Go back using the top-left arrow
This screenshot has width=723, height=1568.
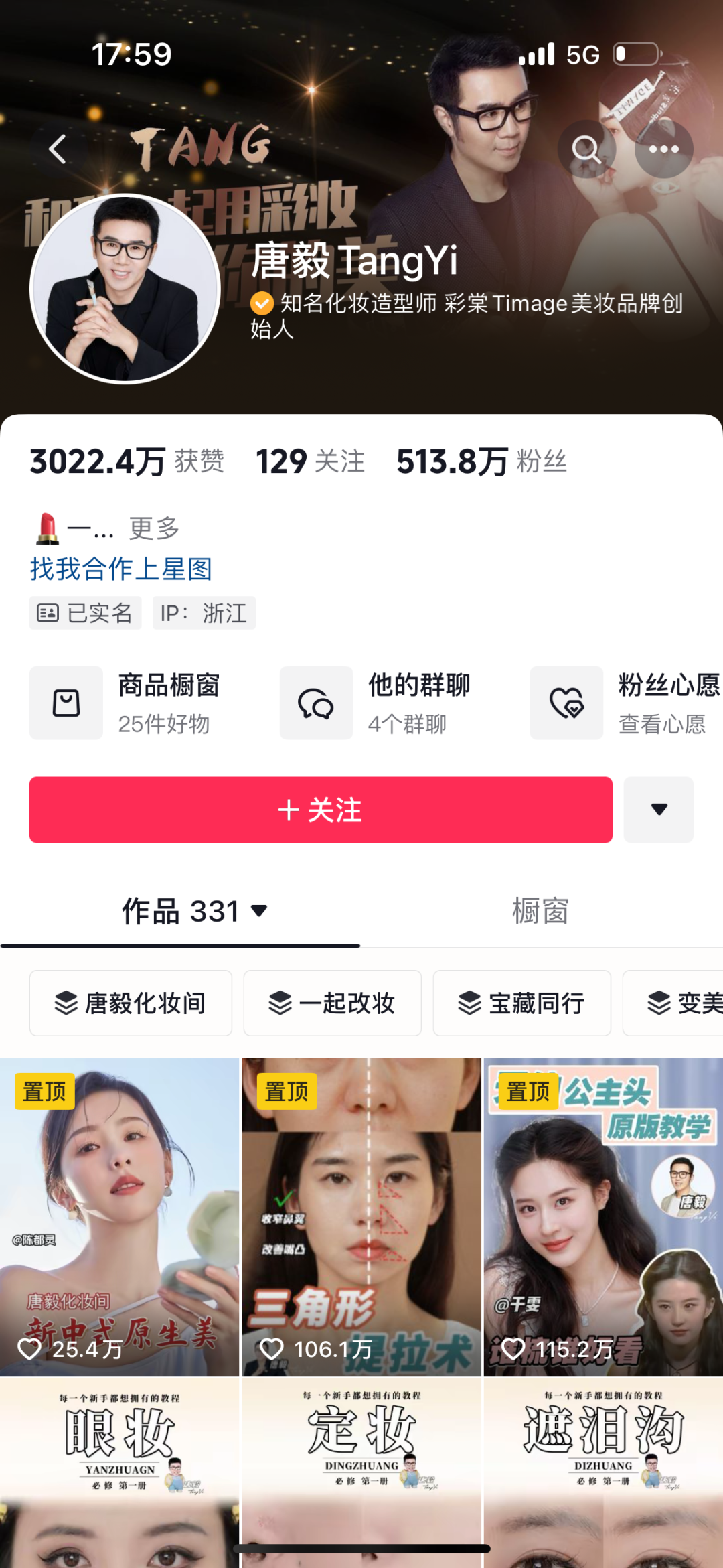[x=58, y=149]
